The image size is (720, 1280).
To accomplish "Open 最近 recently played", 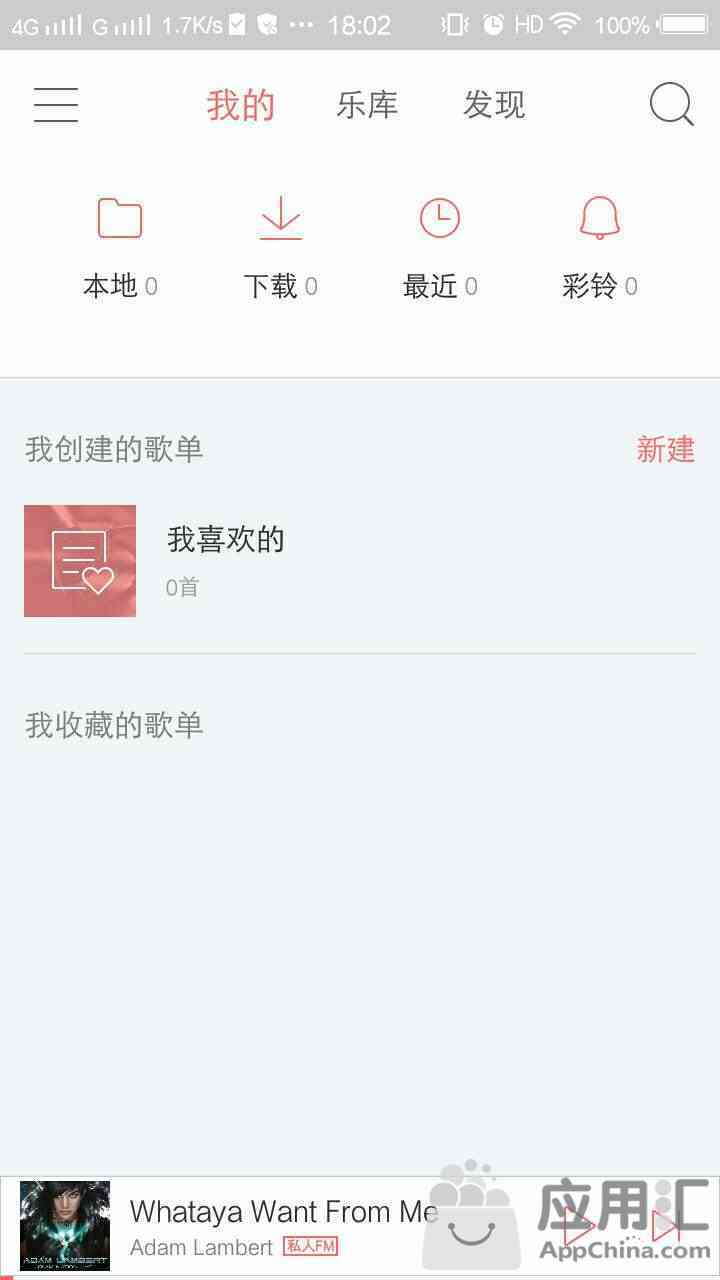I will tap(440, 245).
